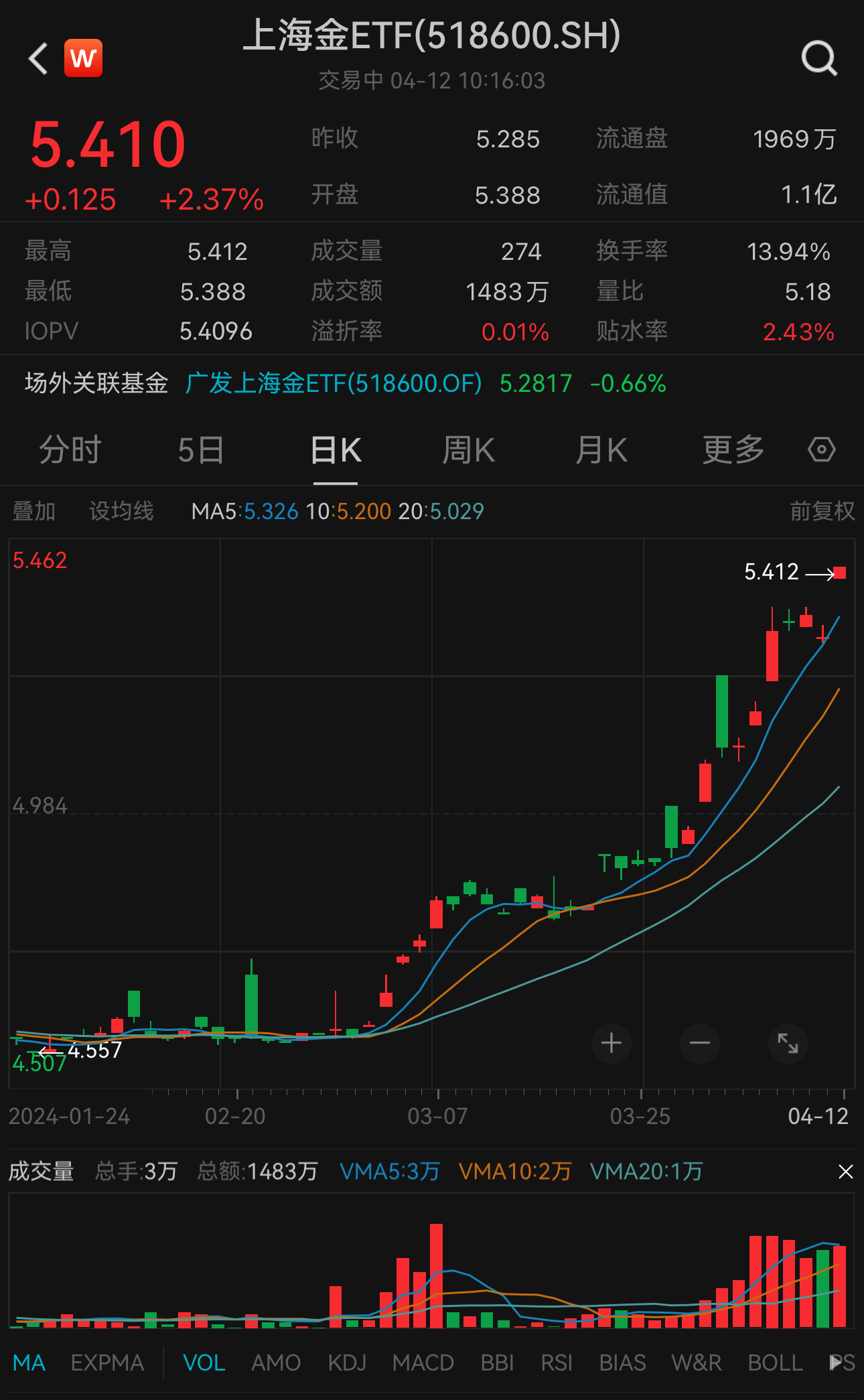
Task: Open the 更多 options menu
Action: [x=731, y=450]
